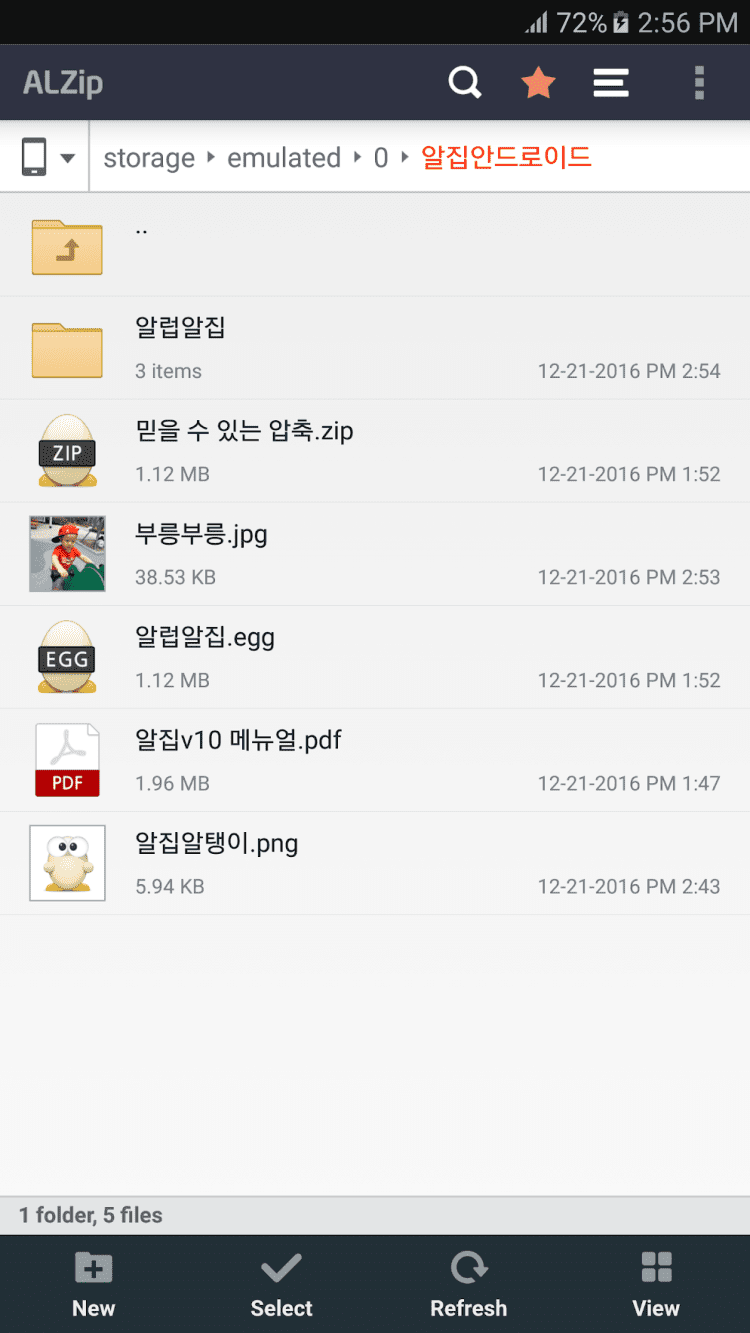Expand the device storage dropdown
Screen dimensions: 750x1333
pyautogui.click(x=46, y=158)
